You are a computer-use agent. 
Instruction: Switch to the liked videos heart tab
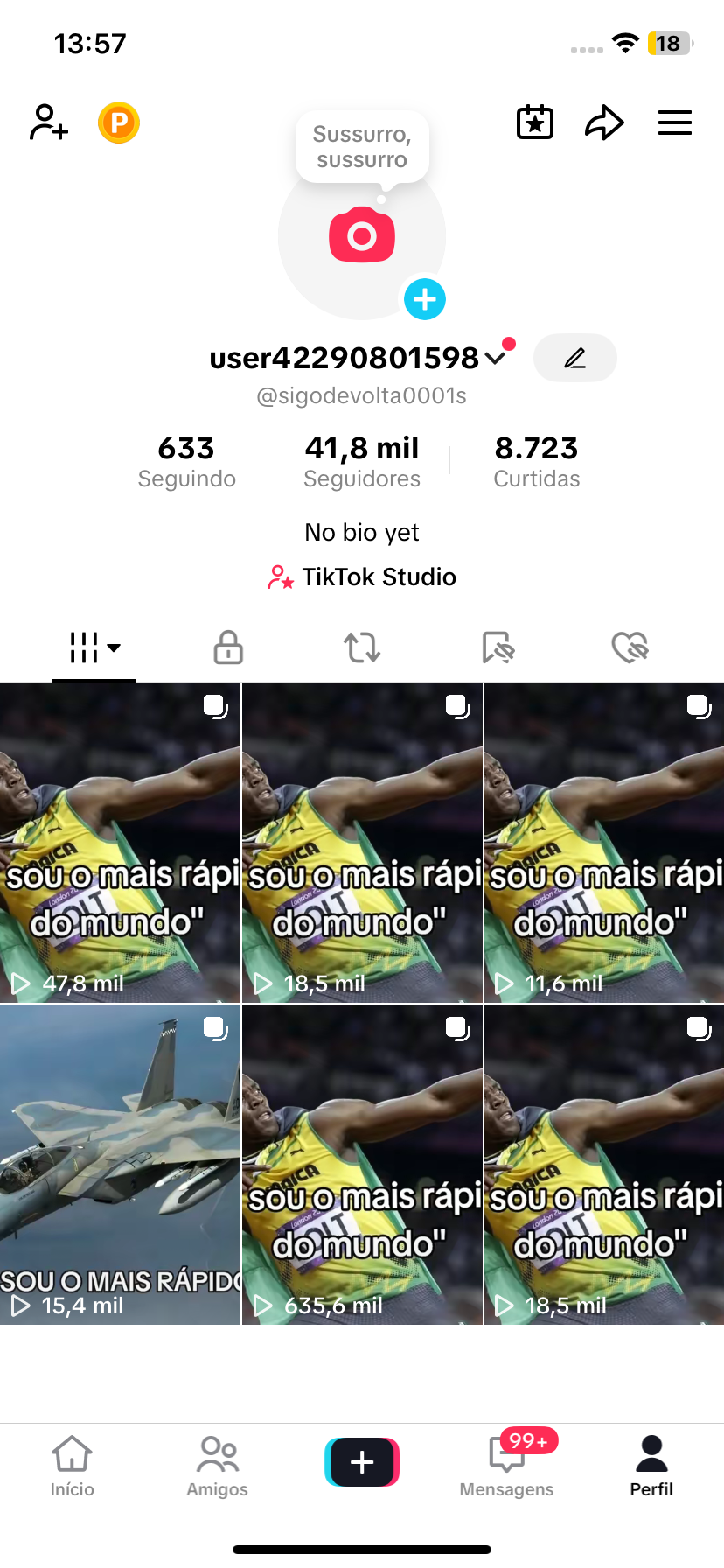click(630, 647)
